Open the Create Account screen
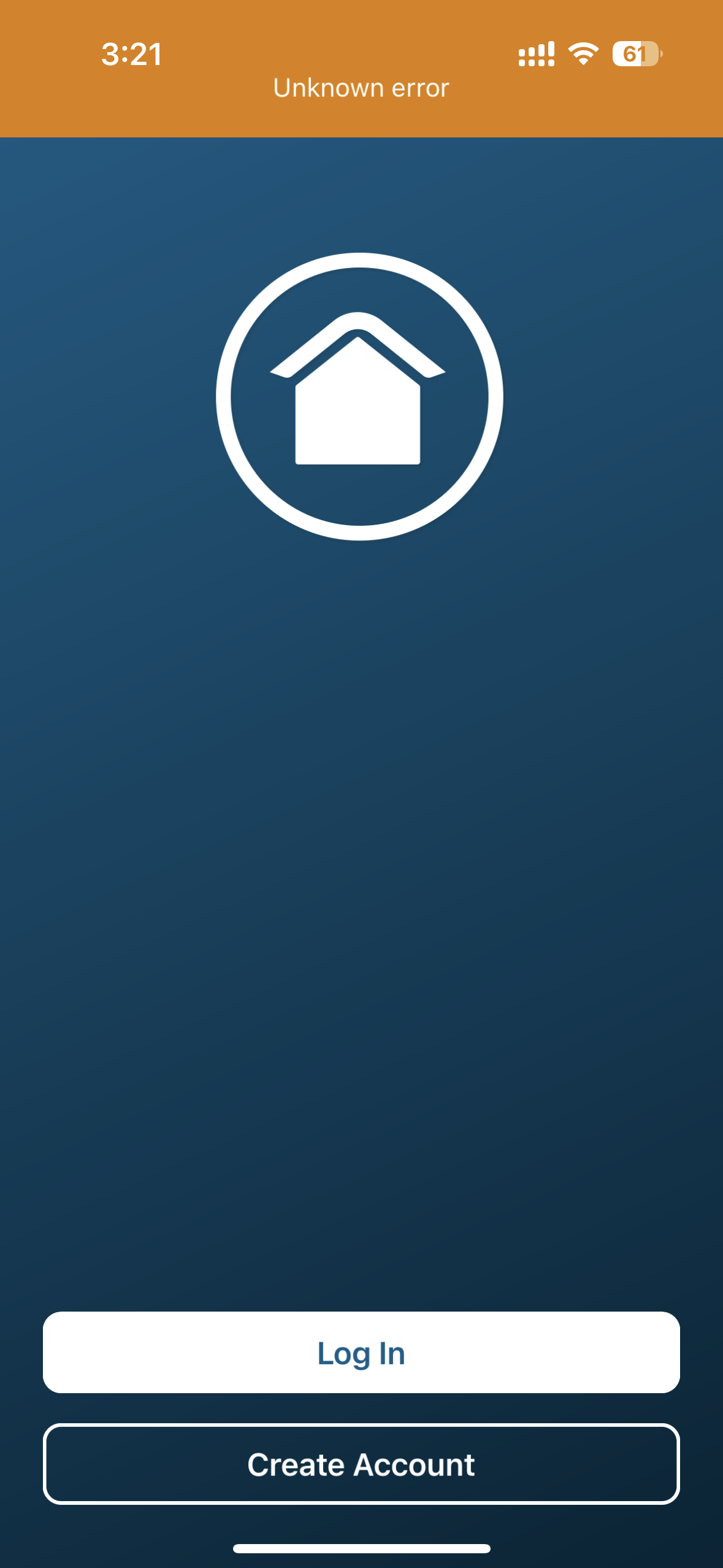This screenshot has height=1568, width=723. (x=361, y=1464)
